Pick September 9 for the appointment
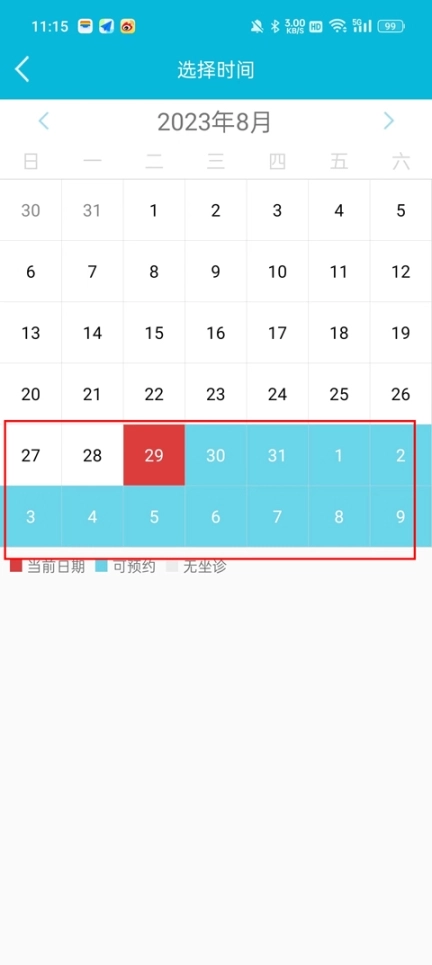The image size is (432, 965). (x=401, y=516)
